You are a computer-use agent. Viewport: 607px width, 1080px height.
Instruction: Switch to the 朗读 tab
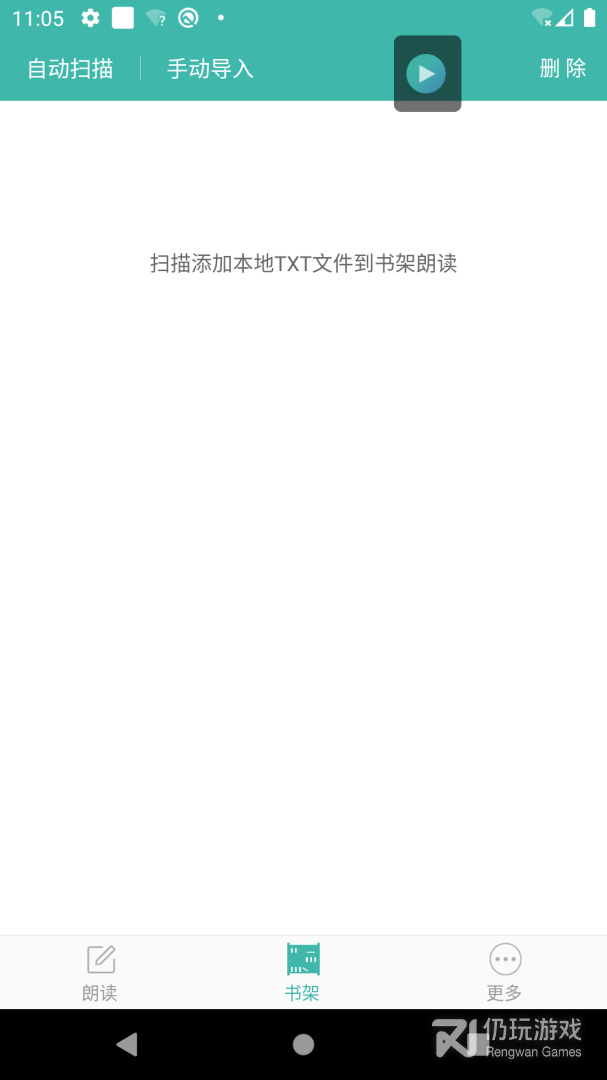(x=100, y=972)
